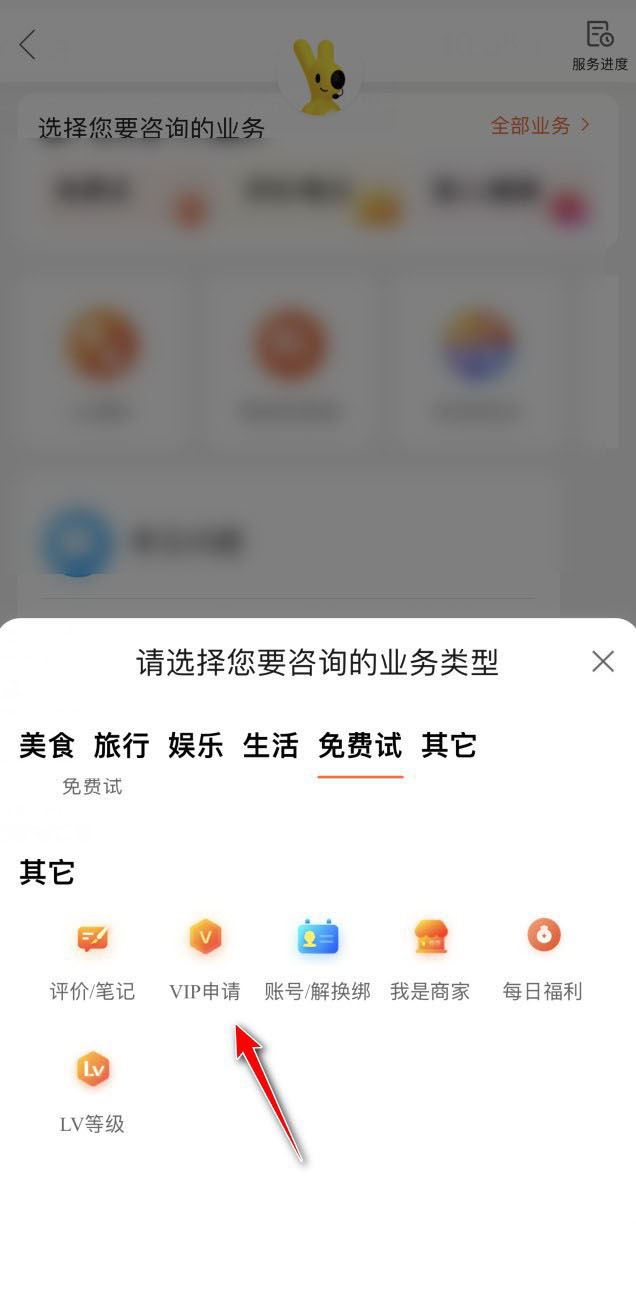636x1315 pixels.
Task: Go back using the top-left arrow
Action: [28, 45]
